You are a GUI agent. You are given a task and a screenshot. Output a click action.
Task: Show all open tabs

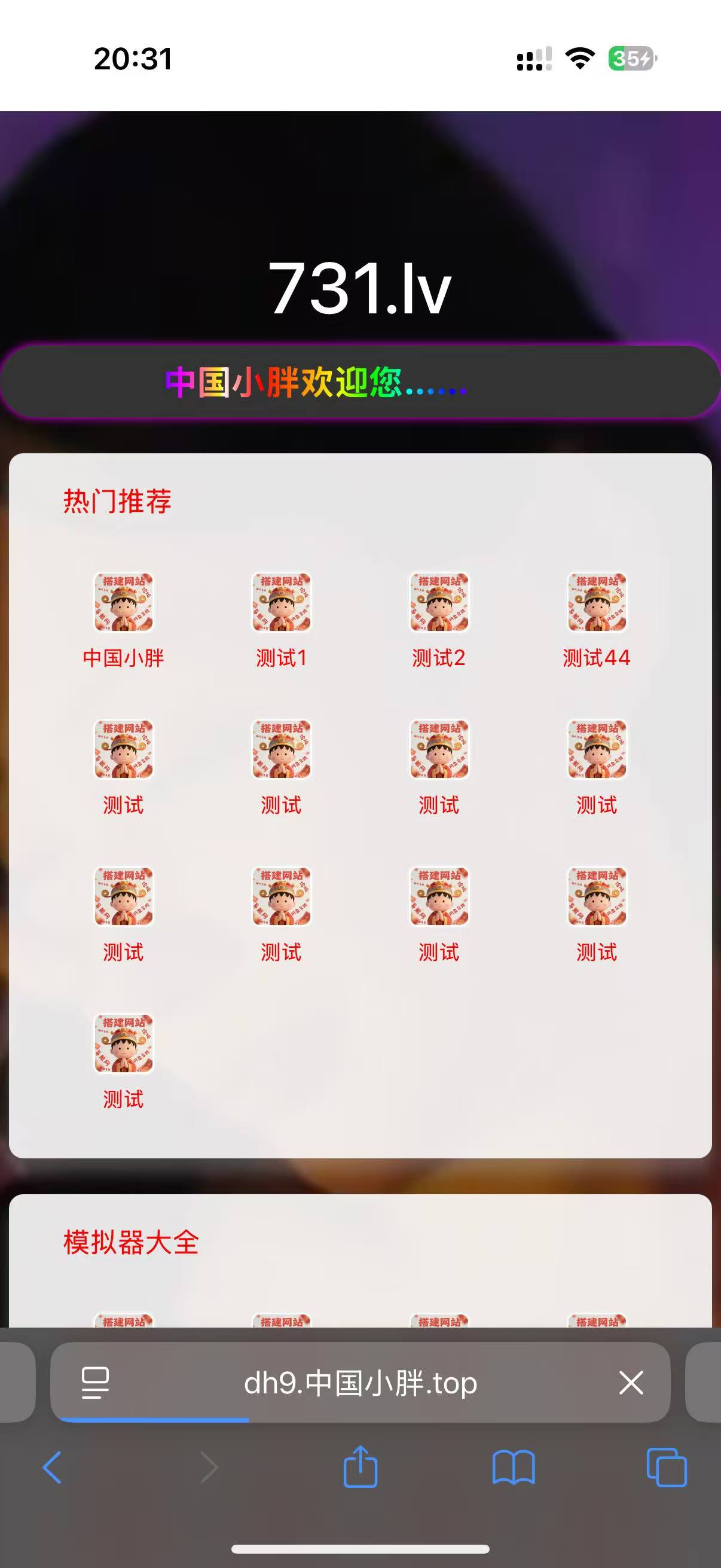point(666,1468)
